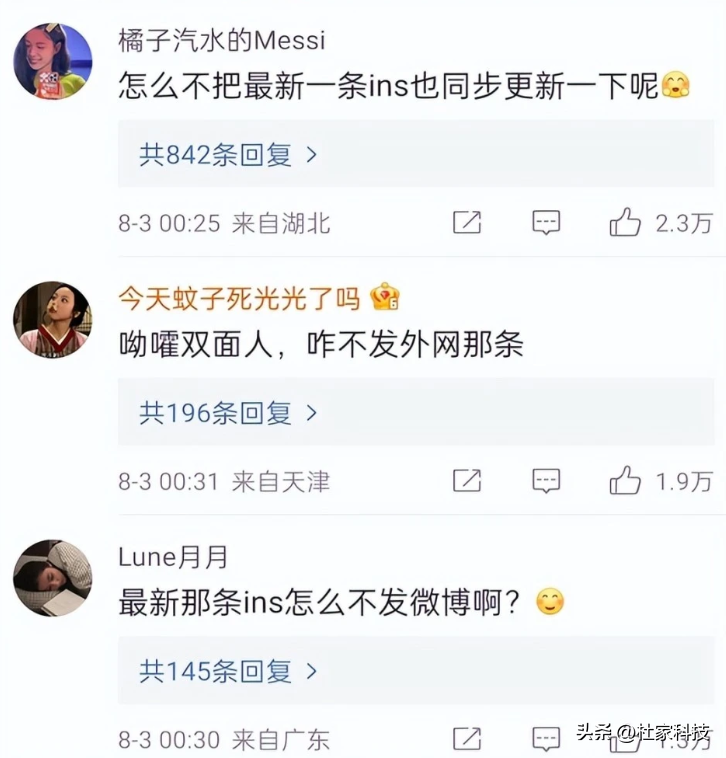Reply to 橘子汽水的Messi's comment
The image size is (726, 758).
pyautogui.click(x=546, y=223)
